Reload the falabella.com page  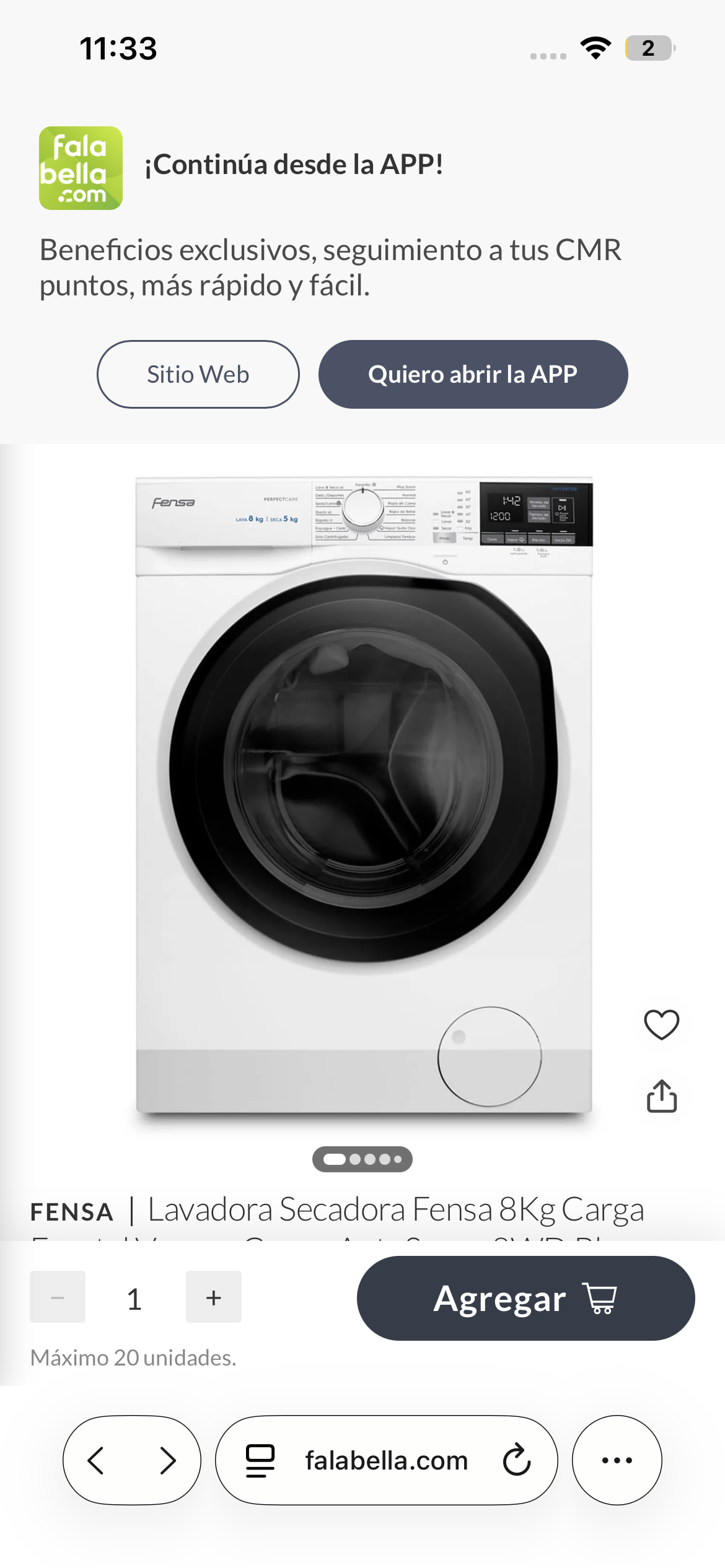pos(516,1460)
